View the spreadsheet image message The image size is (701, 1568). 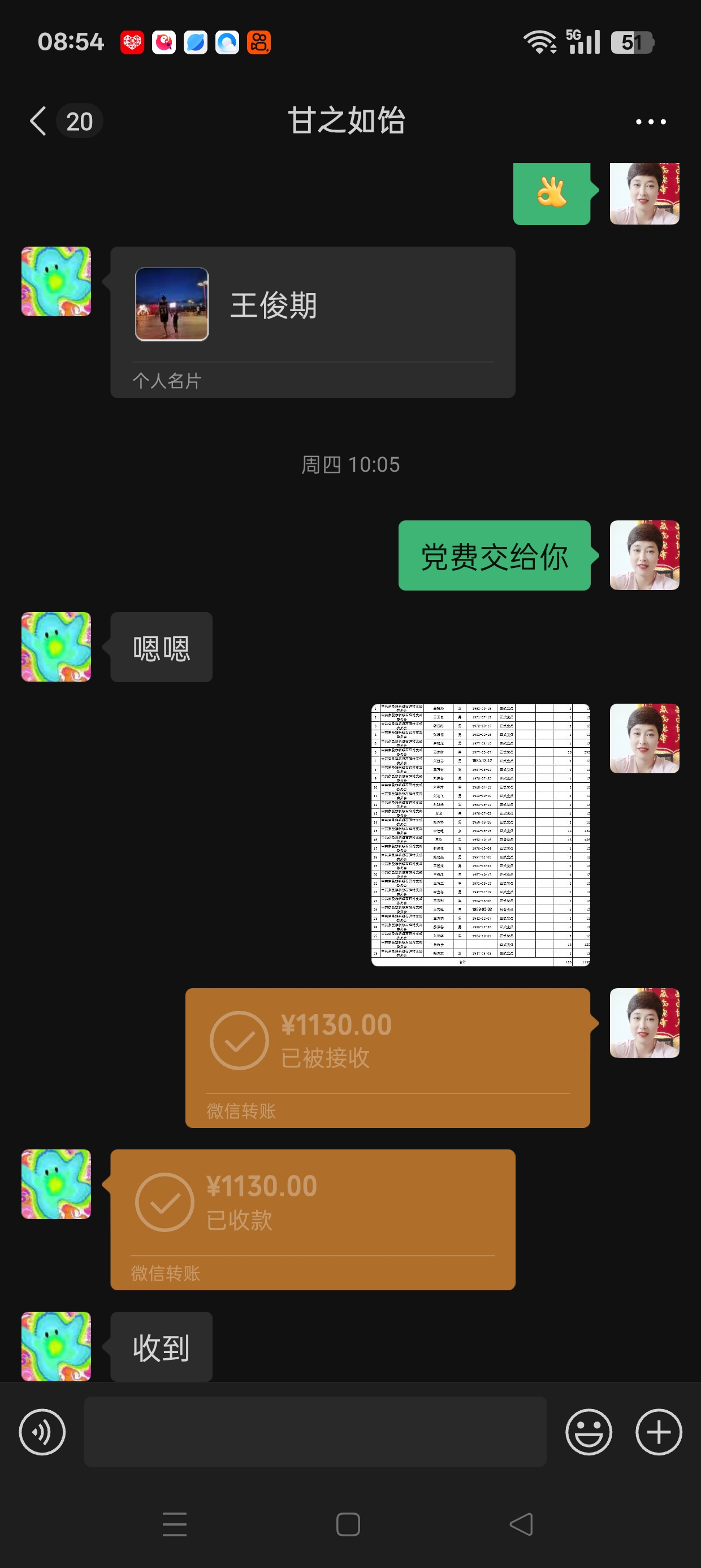[x=481, y=834]
